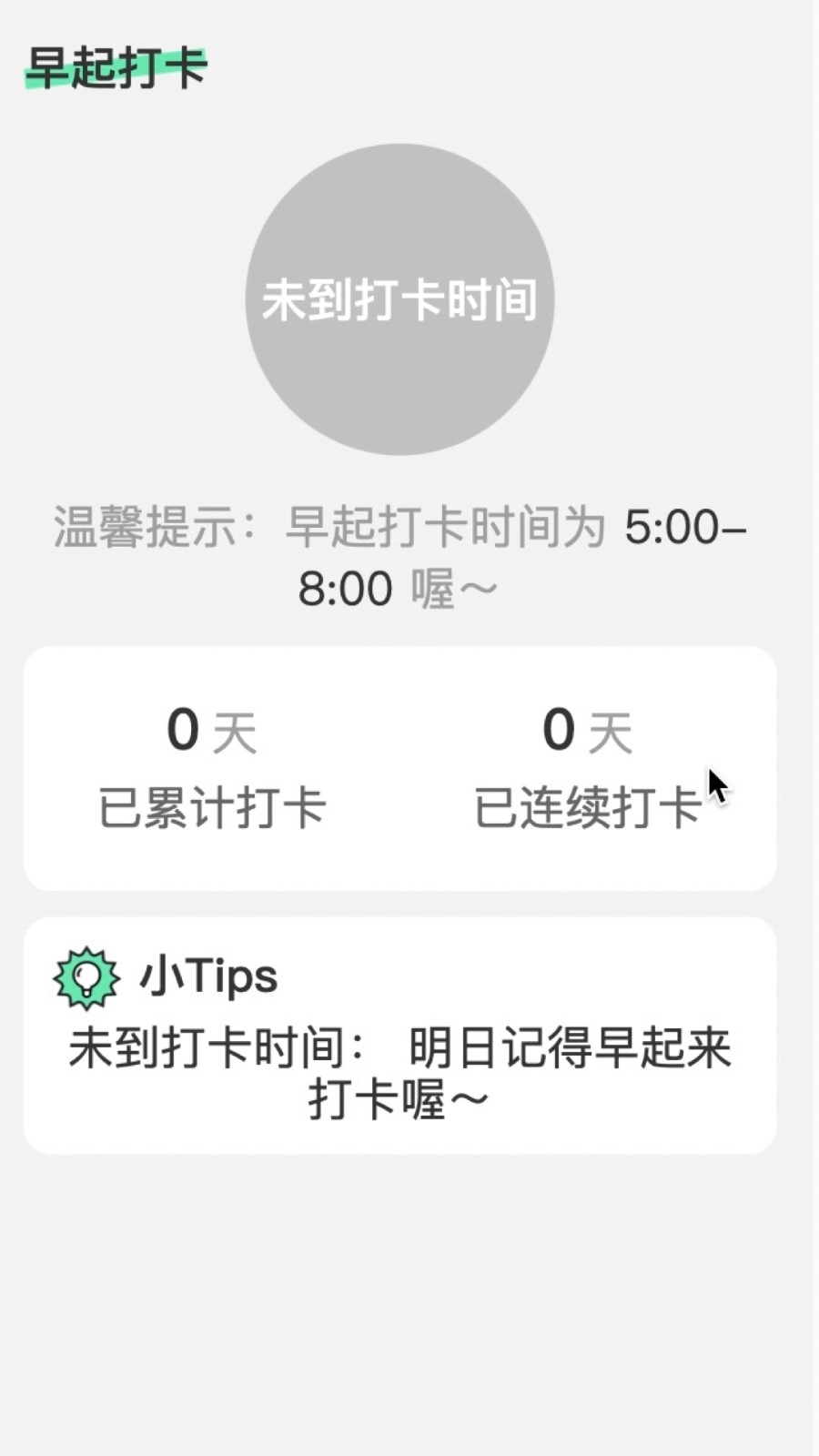Viewport: 819px width, 1456px height.
Task: Tap the statistics card panel
Action: [400, 769]
